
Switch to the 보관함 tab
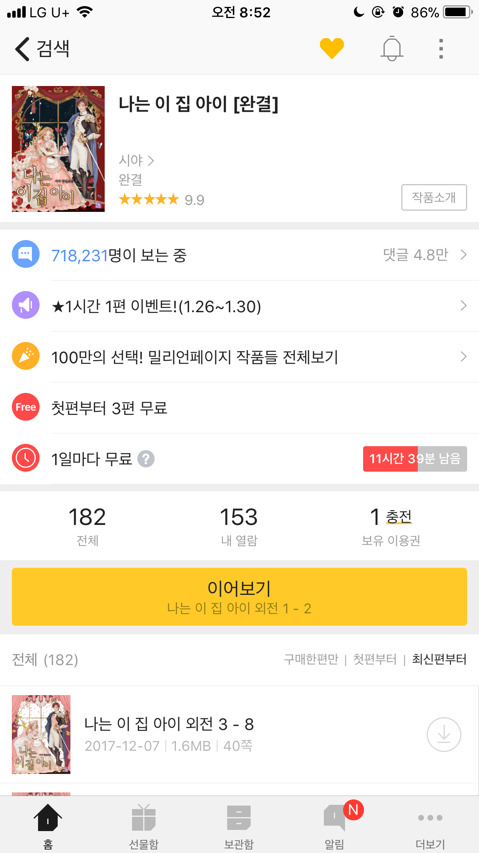click(238, 827)
